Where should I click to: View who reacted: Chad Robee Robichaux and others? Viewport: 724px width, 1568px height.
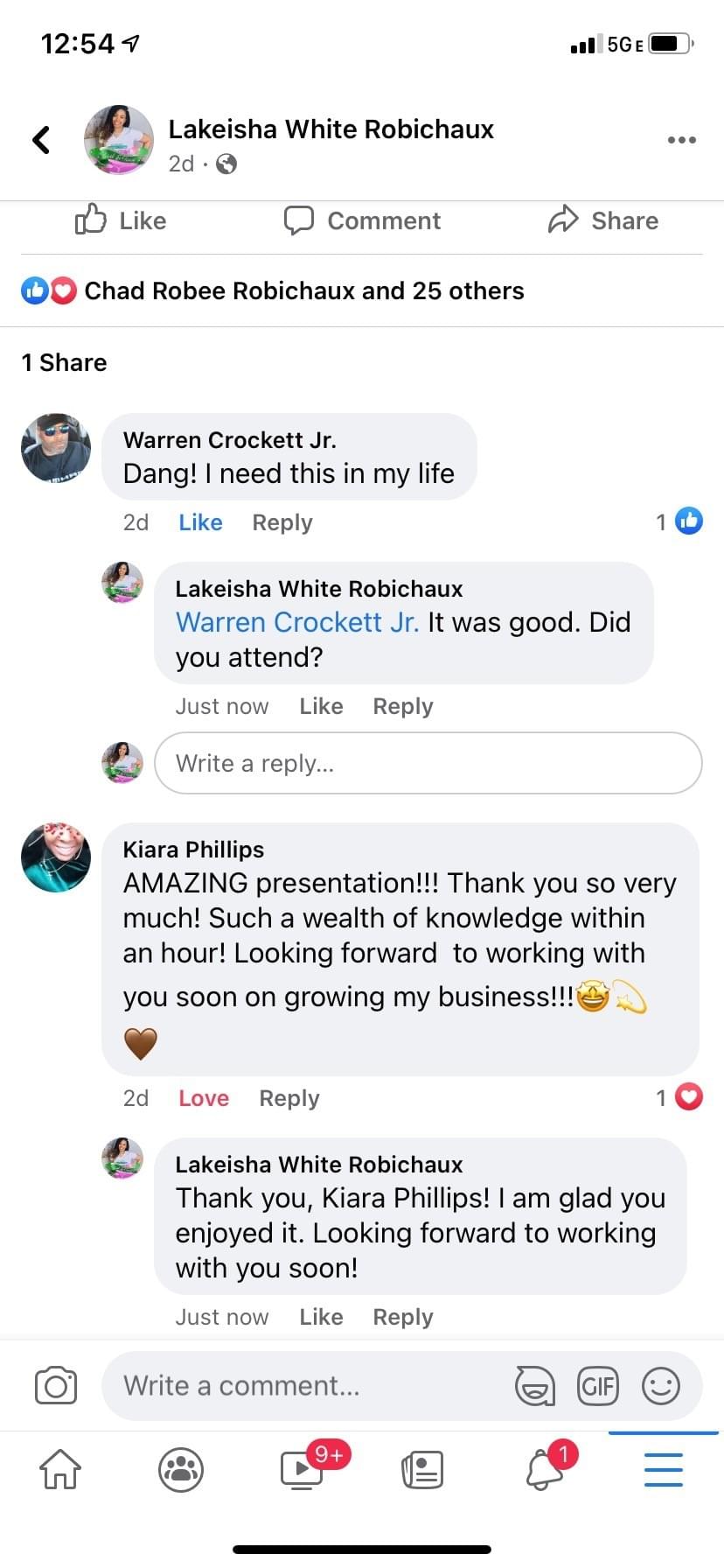click(303, 291)
